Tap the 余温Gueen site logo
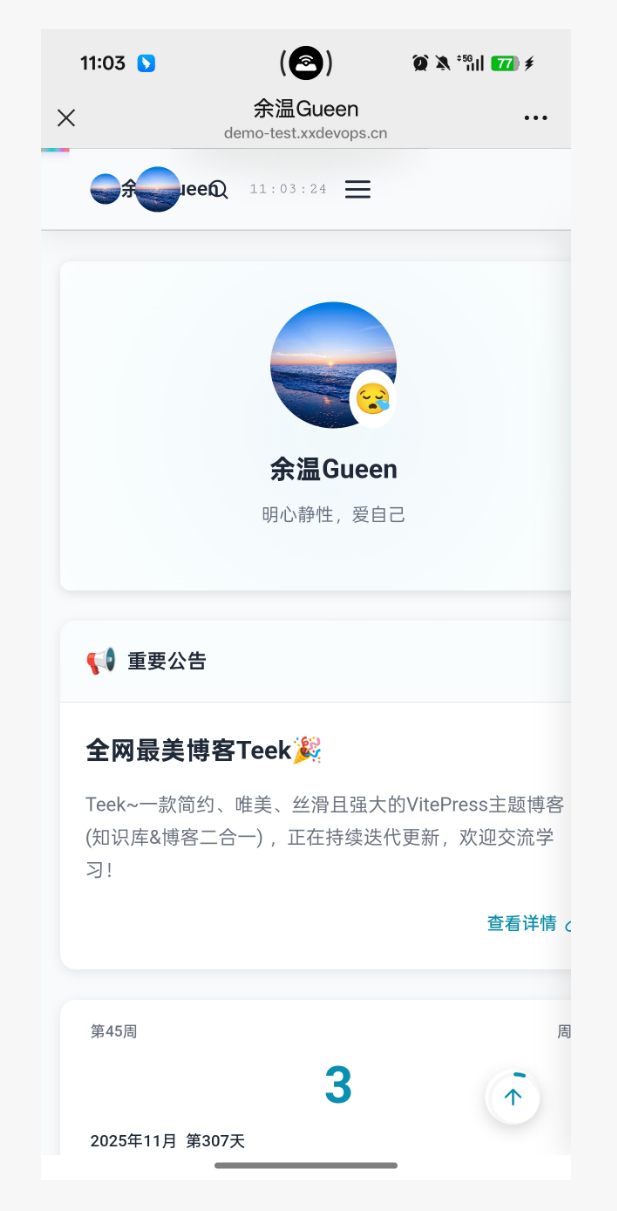Image resolution: width=617 pixels, height=1211 pixels. (x=105, y=189)
